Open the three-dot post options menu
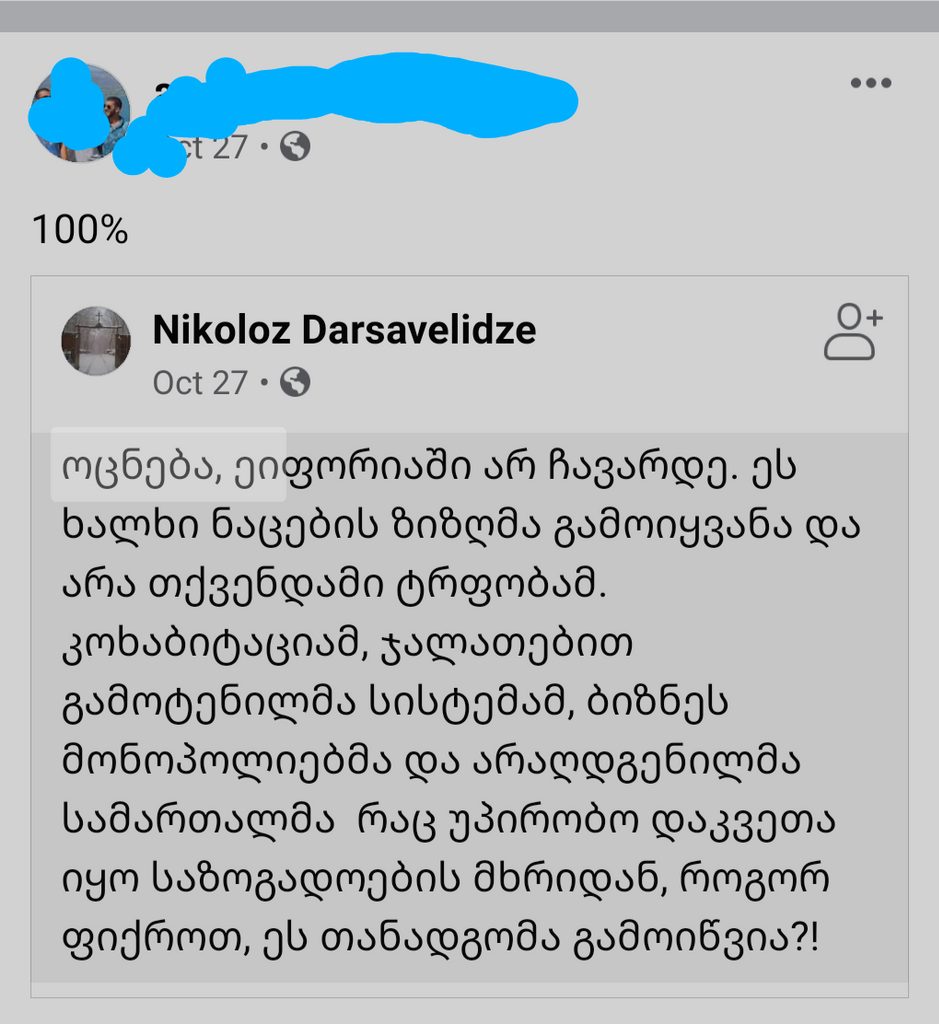The height and width of the screenshot is (1024, 939). 871,83
